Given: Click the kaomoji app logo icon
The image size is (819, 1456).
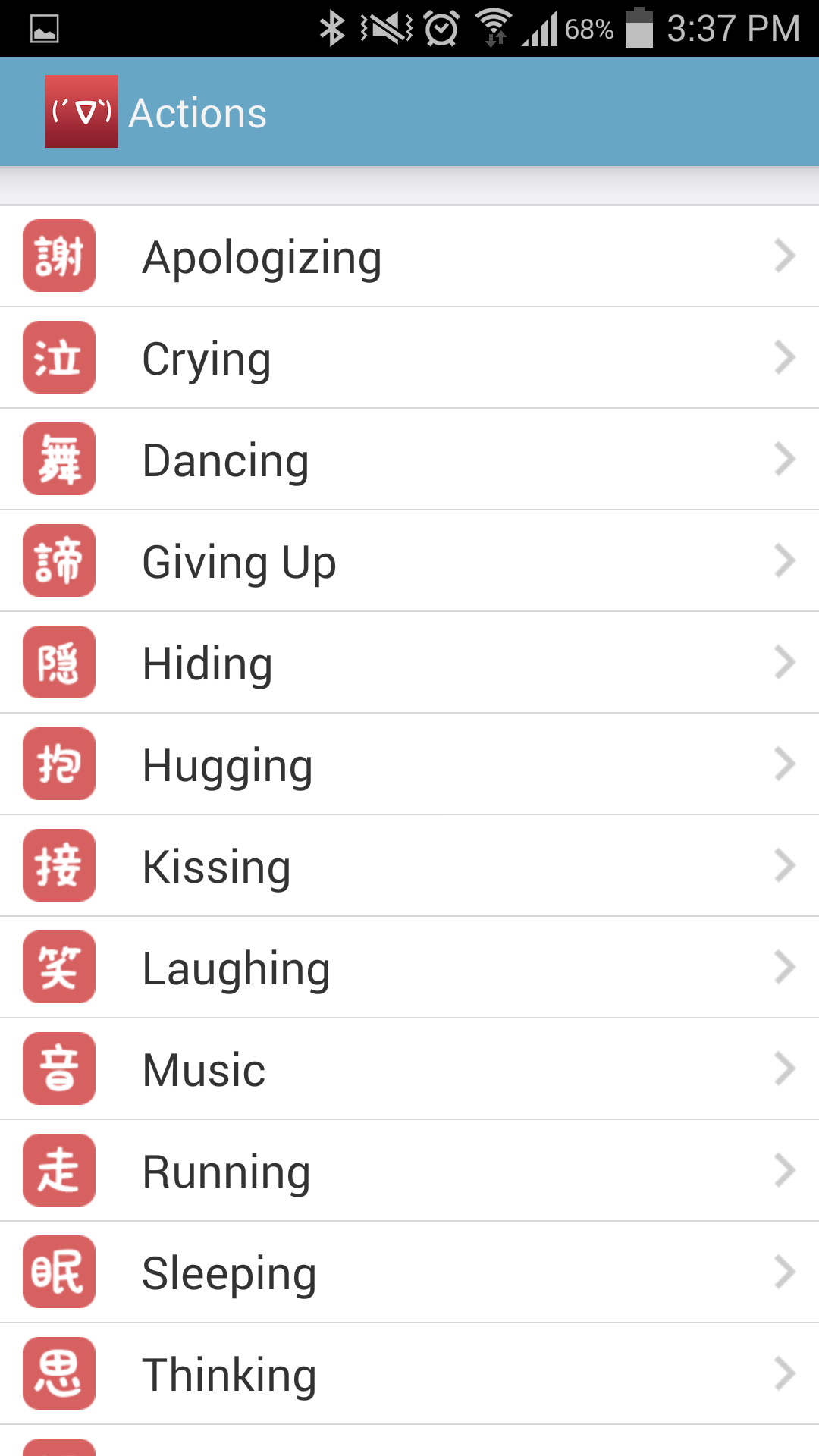Looking at the screenshot, I should (82, 112).
